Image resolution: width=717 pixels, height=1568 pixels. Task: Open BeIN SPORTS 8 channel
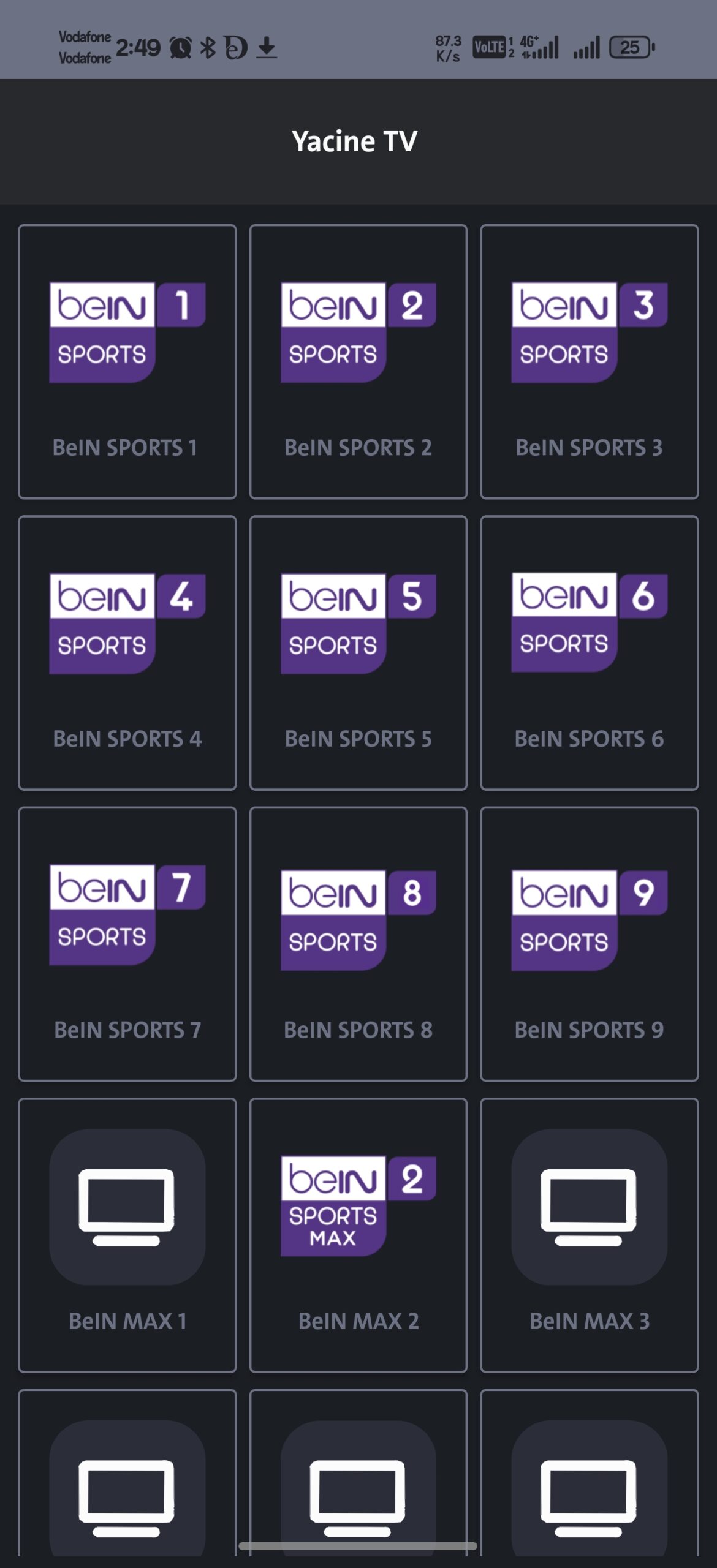point(358,943)
